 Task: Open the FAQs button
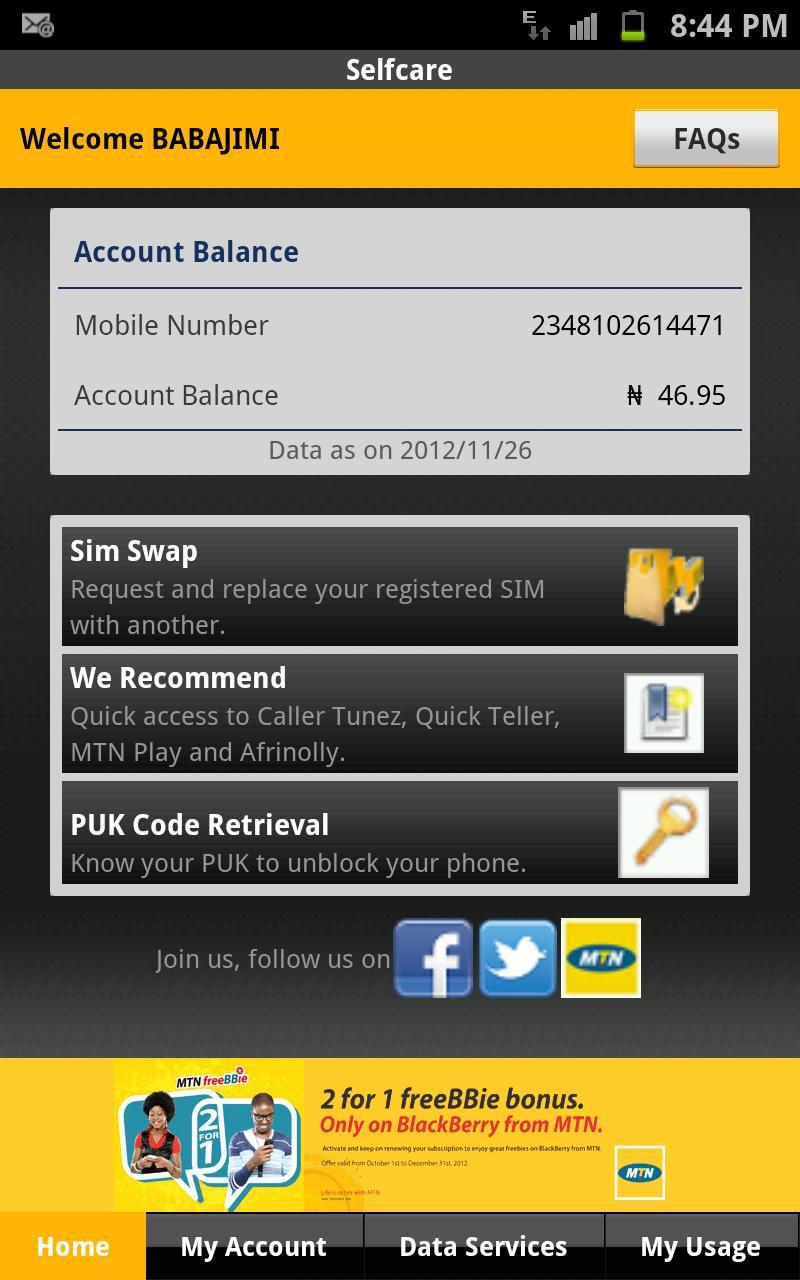705,139
